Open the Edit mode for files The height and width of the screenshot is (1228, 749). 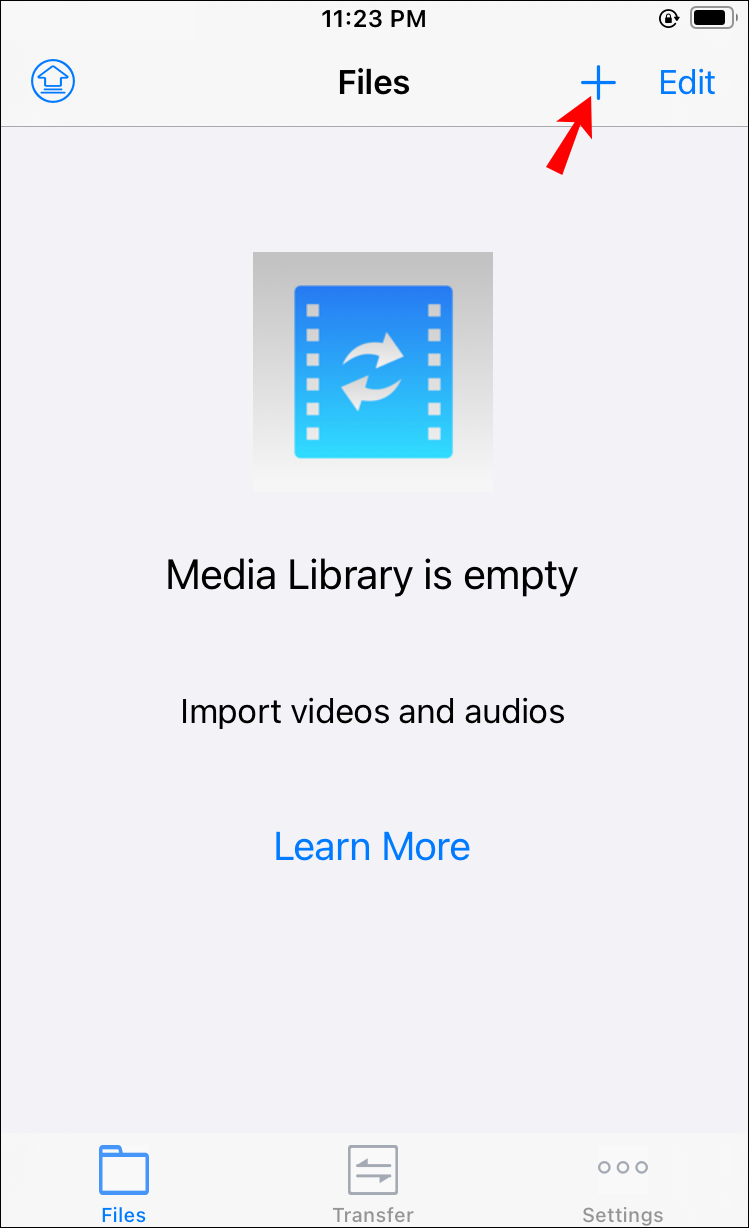pyautogui.click(x=687, y=83)
